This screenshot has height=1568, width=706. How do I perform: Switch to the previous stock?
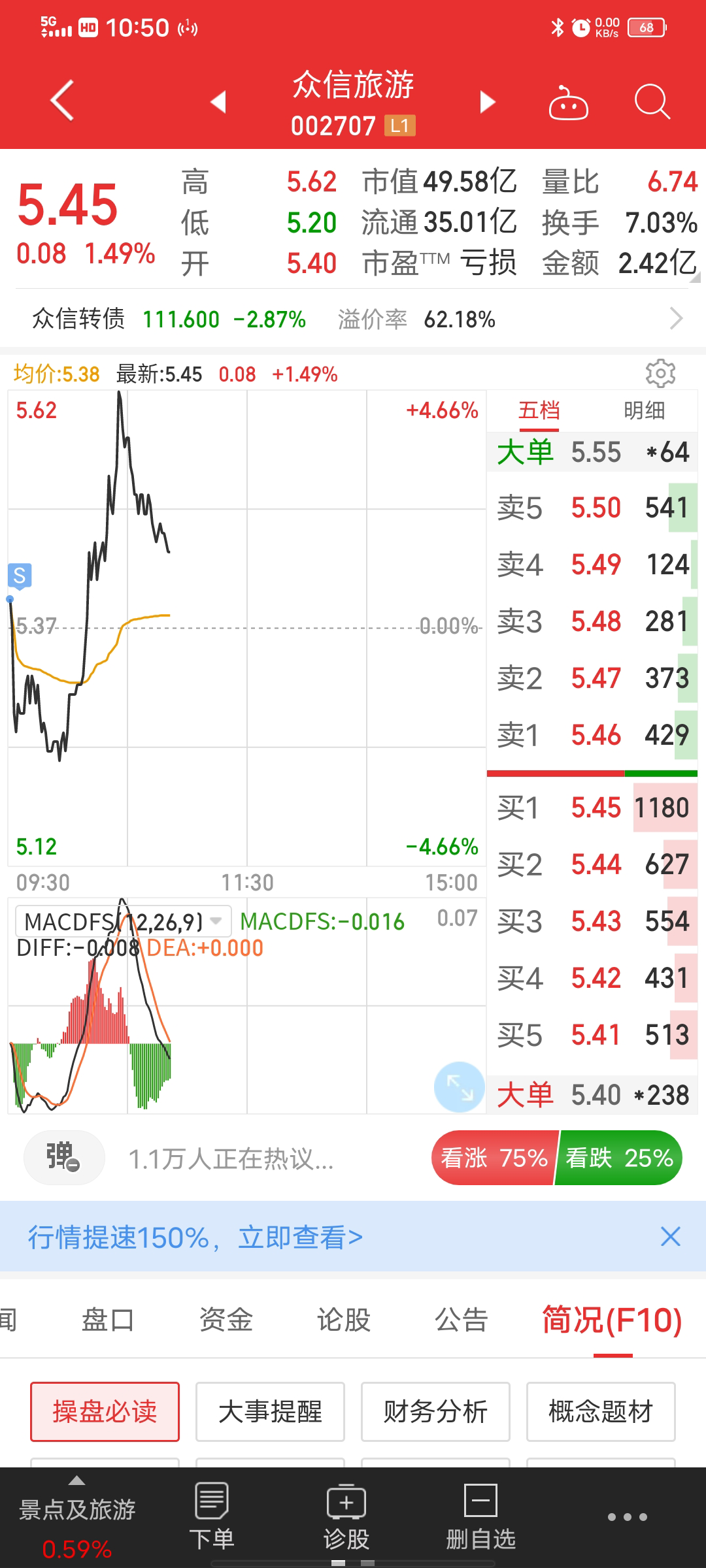coord(218,102)
